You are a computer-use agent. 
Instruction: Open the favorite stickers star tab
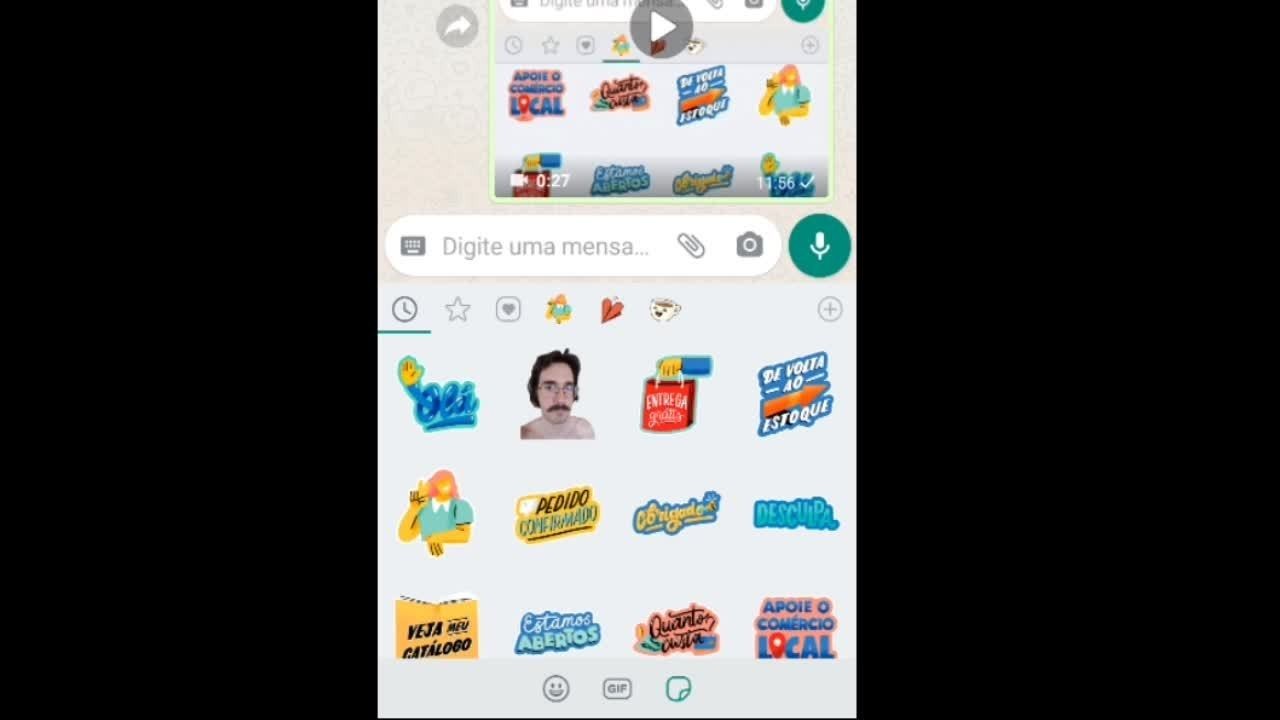pos(457,310)
